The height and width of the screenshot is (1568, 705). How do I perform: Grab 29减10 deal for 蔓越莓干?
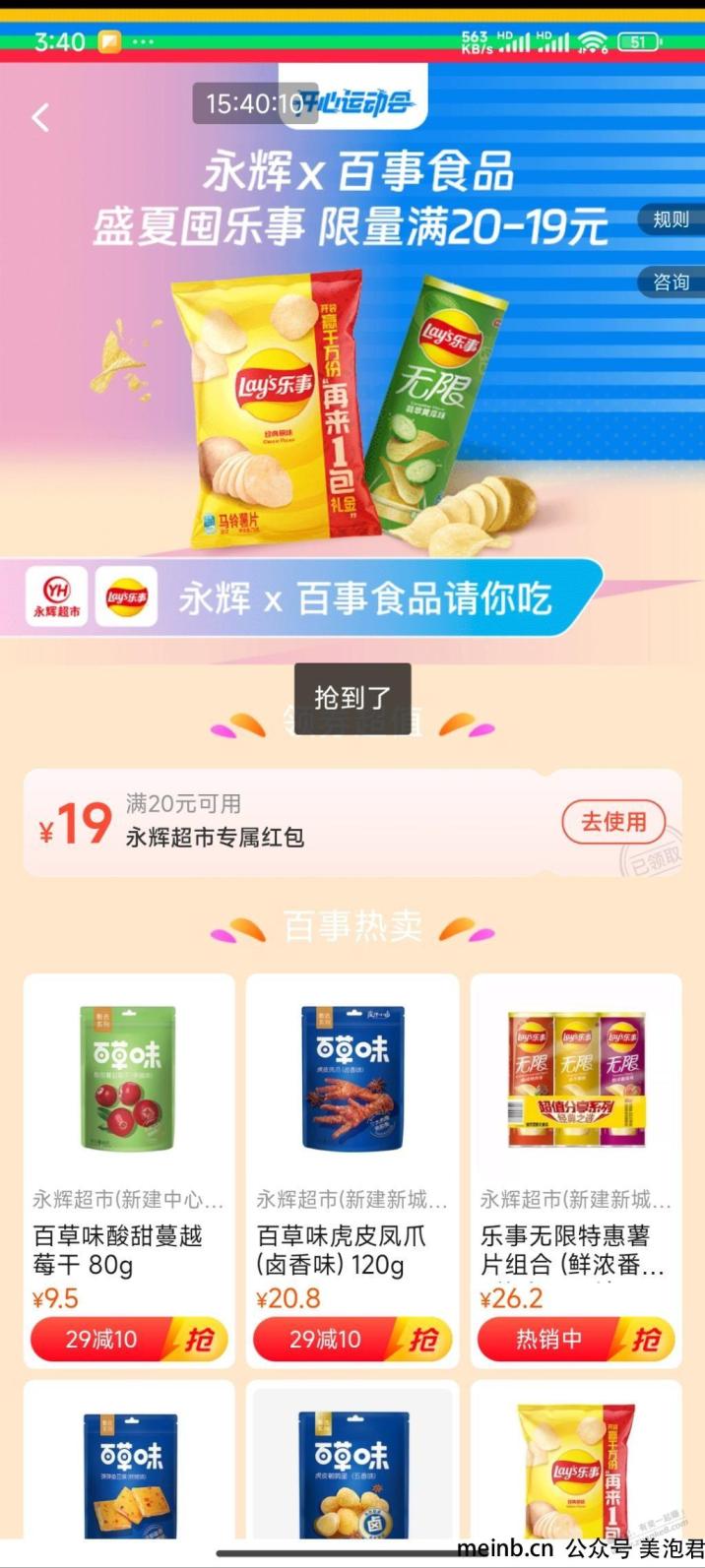(x=129, y=1340)
